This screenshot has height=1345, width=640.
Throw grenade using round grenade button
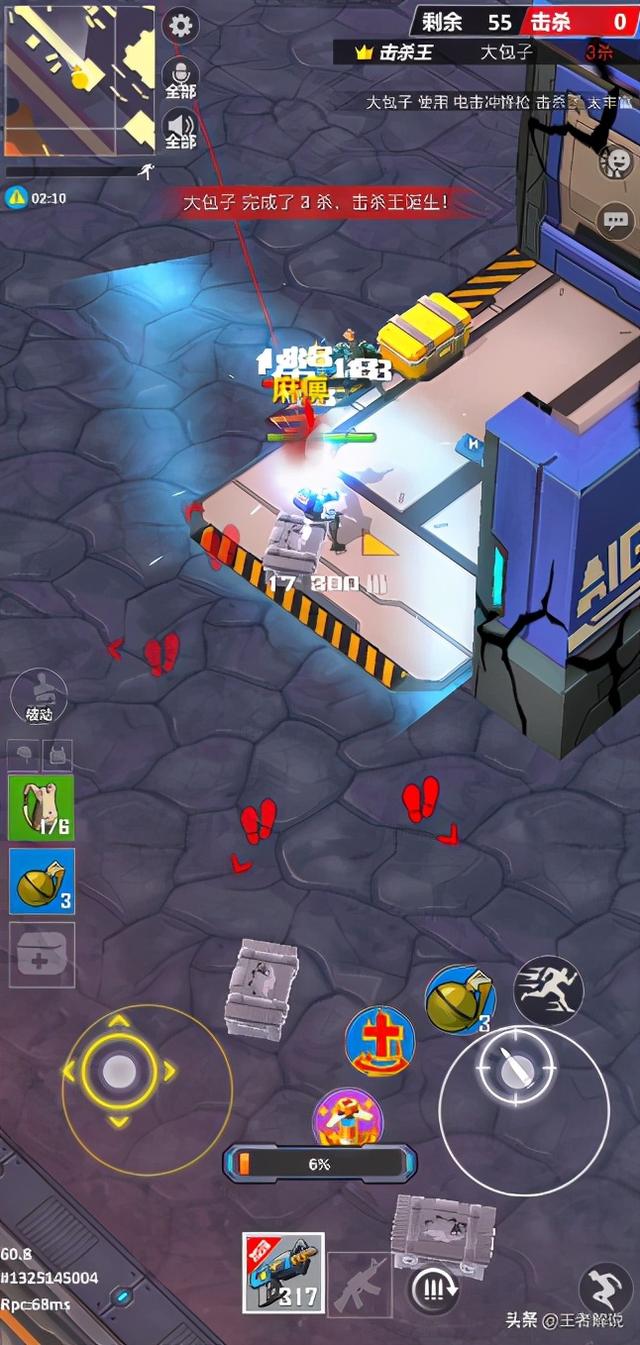pos(460,1000)
